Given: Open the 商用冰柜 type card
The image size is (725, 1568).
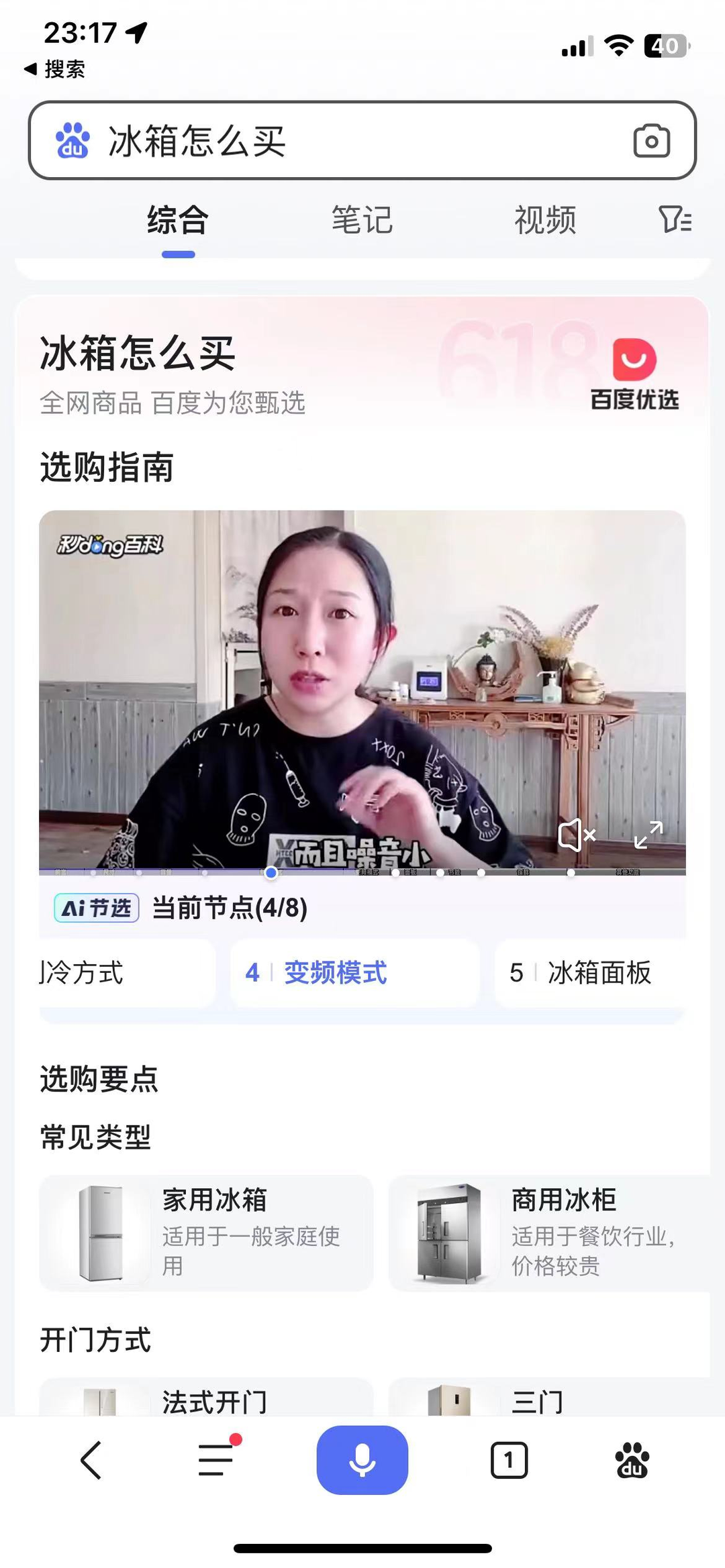Looking at the screenshot, I should [550, 1233].
